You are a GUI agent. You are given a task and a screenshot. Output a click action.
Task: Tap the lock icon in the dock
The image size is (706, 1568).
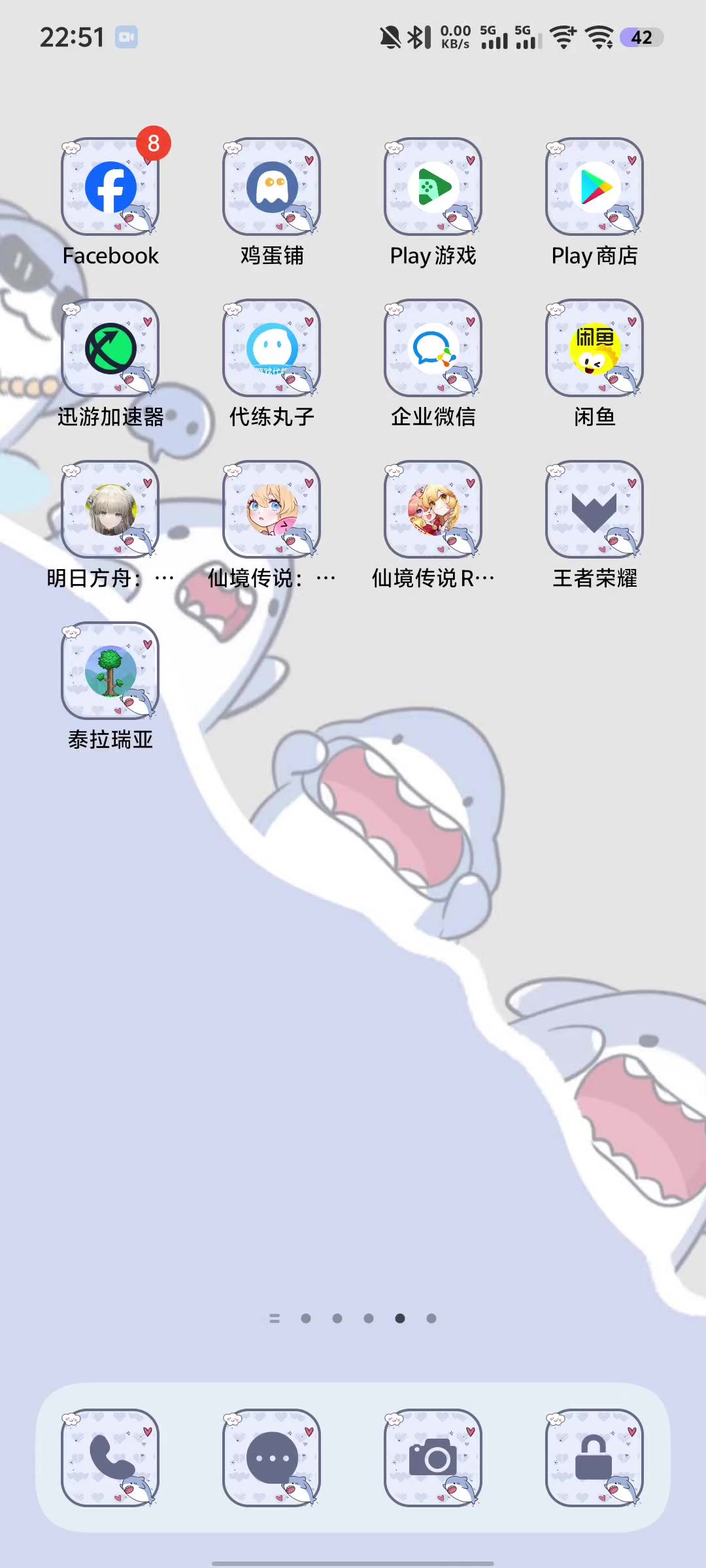pyautogui.click(x=595, y=1458)
